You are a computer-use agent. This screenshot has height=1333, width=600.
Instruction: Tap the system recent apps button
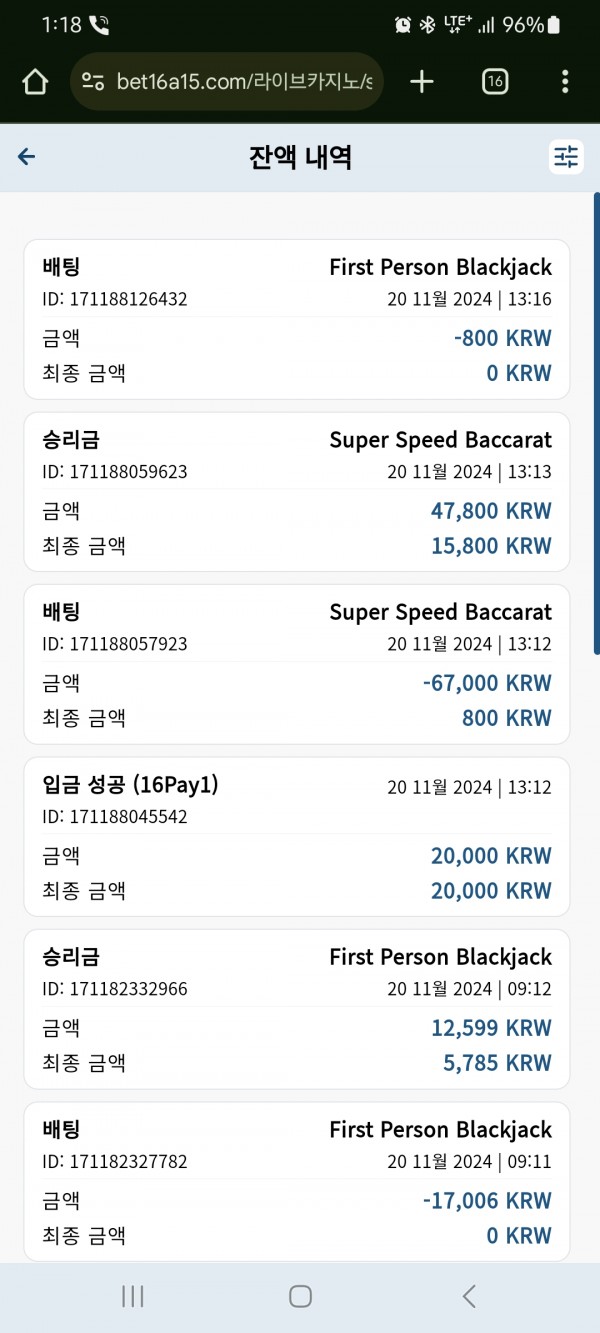(132, 1297)
